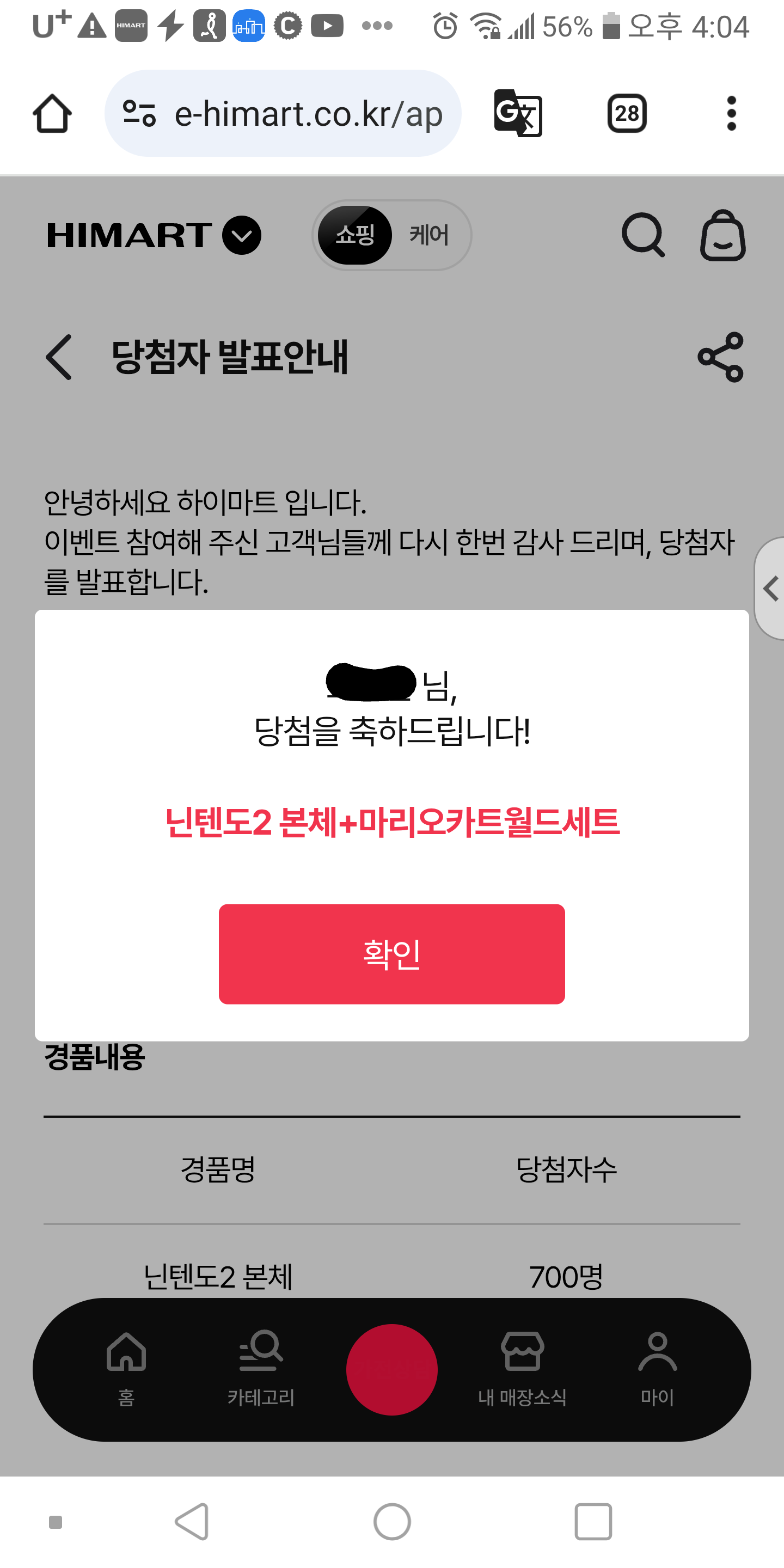Viewport: 784px width, 1568px height.
Task: Switch to the 마이 tab
Action: point(657,1369)
